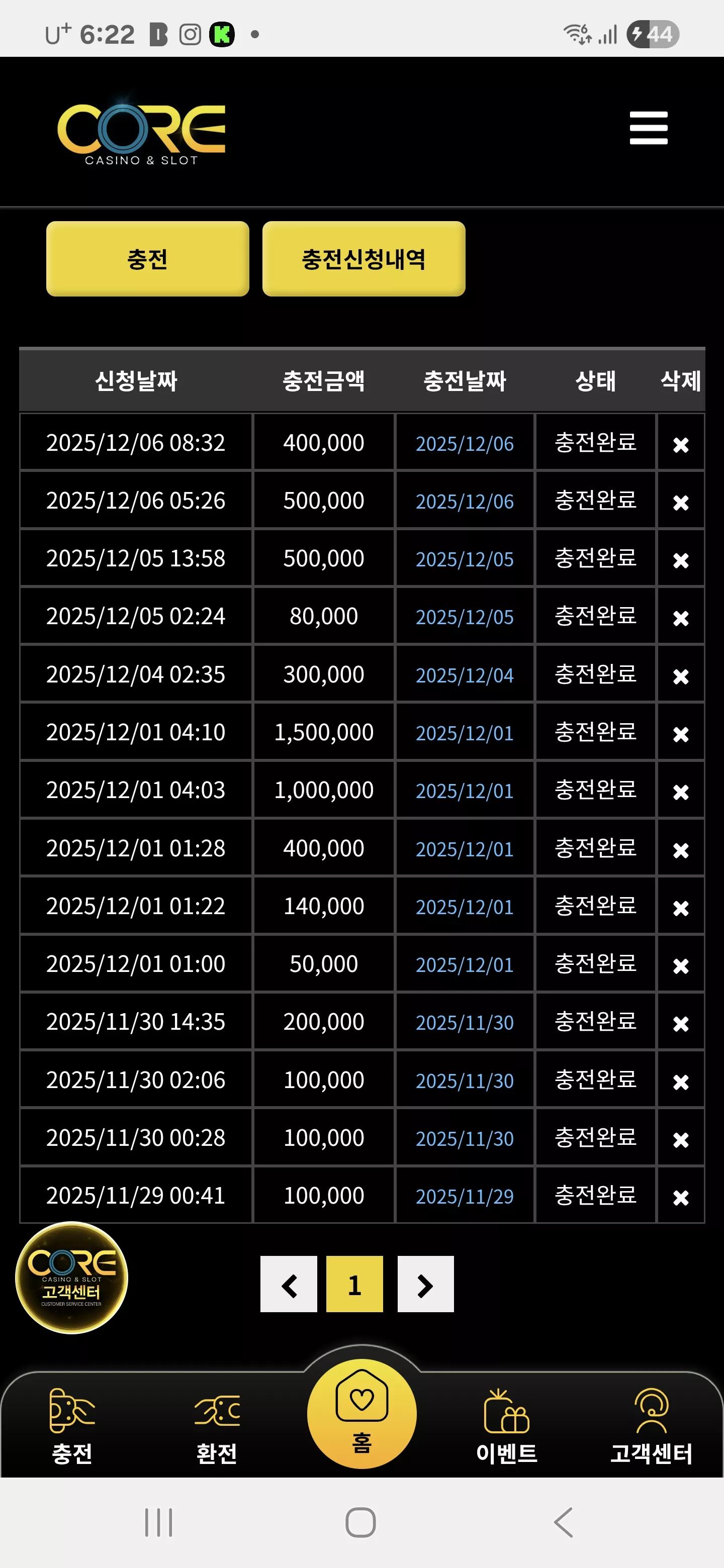Delete the 2025/11/30 14:35 charge entry
724x1568 pixels.
[x=680, y=1023]
